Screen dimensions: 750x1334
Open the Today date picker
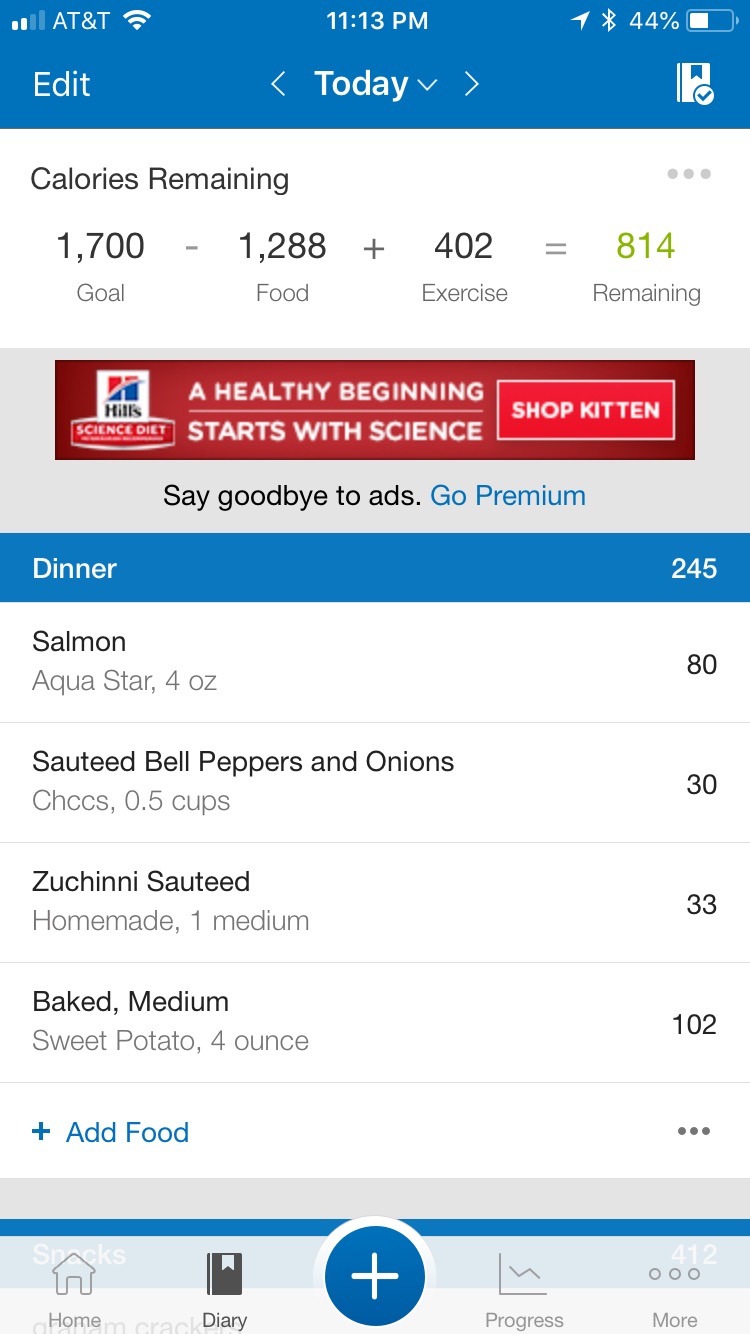375,84
